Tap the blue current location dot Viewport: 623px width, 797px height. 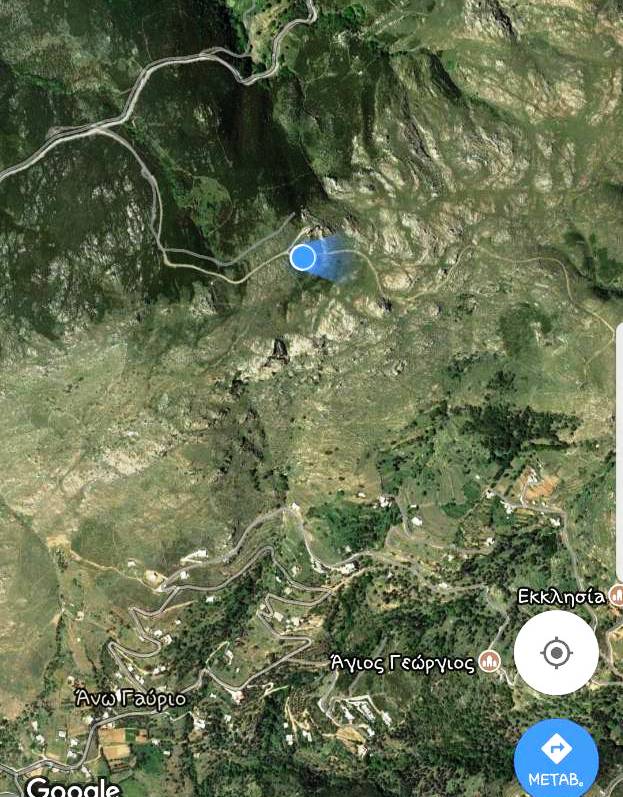[303, 258]
